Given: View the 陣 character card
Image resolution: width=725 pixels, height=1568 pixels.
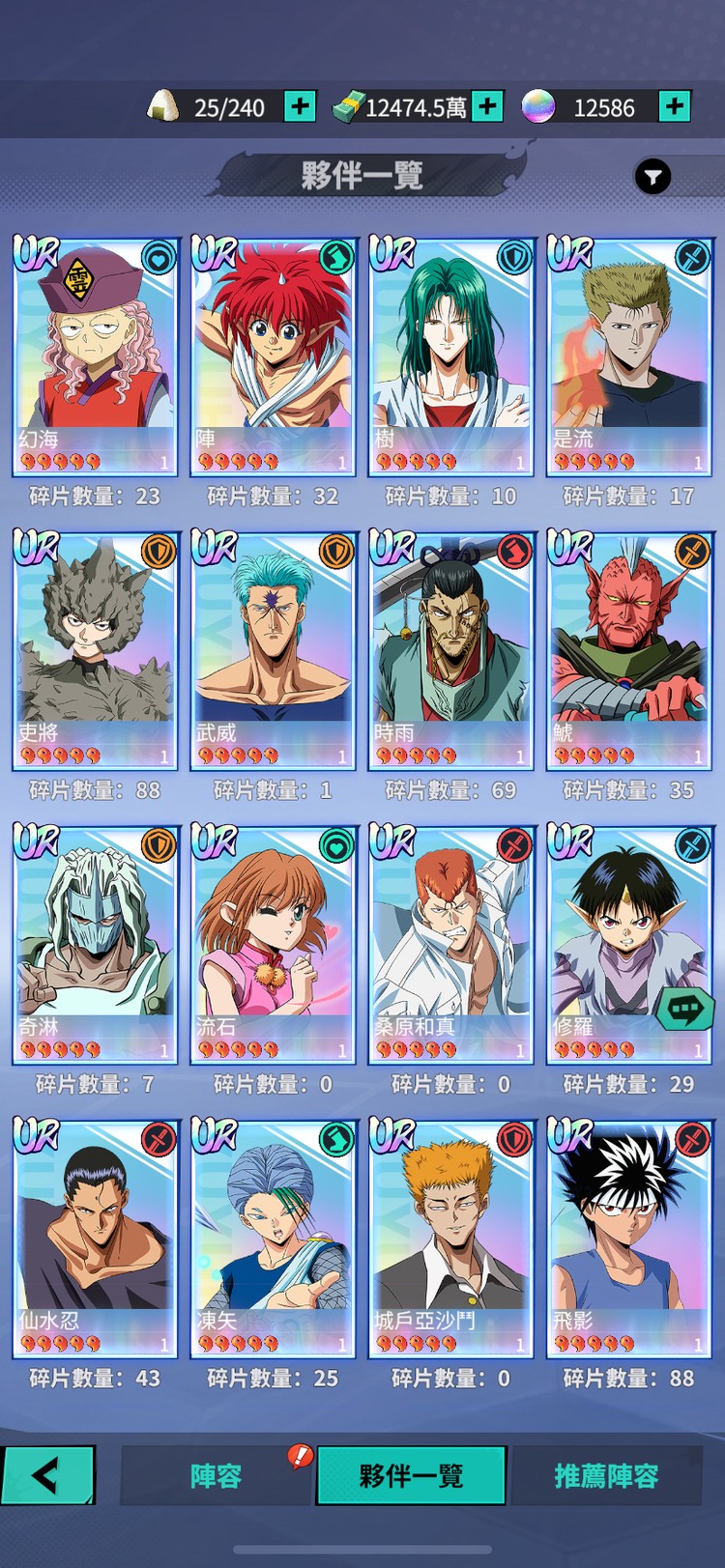Looking at the screenshot, I should (x=273, y=356).
